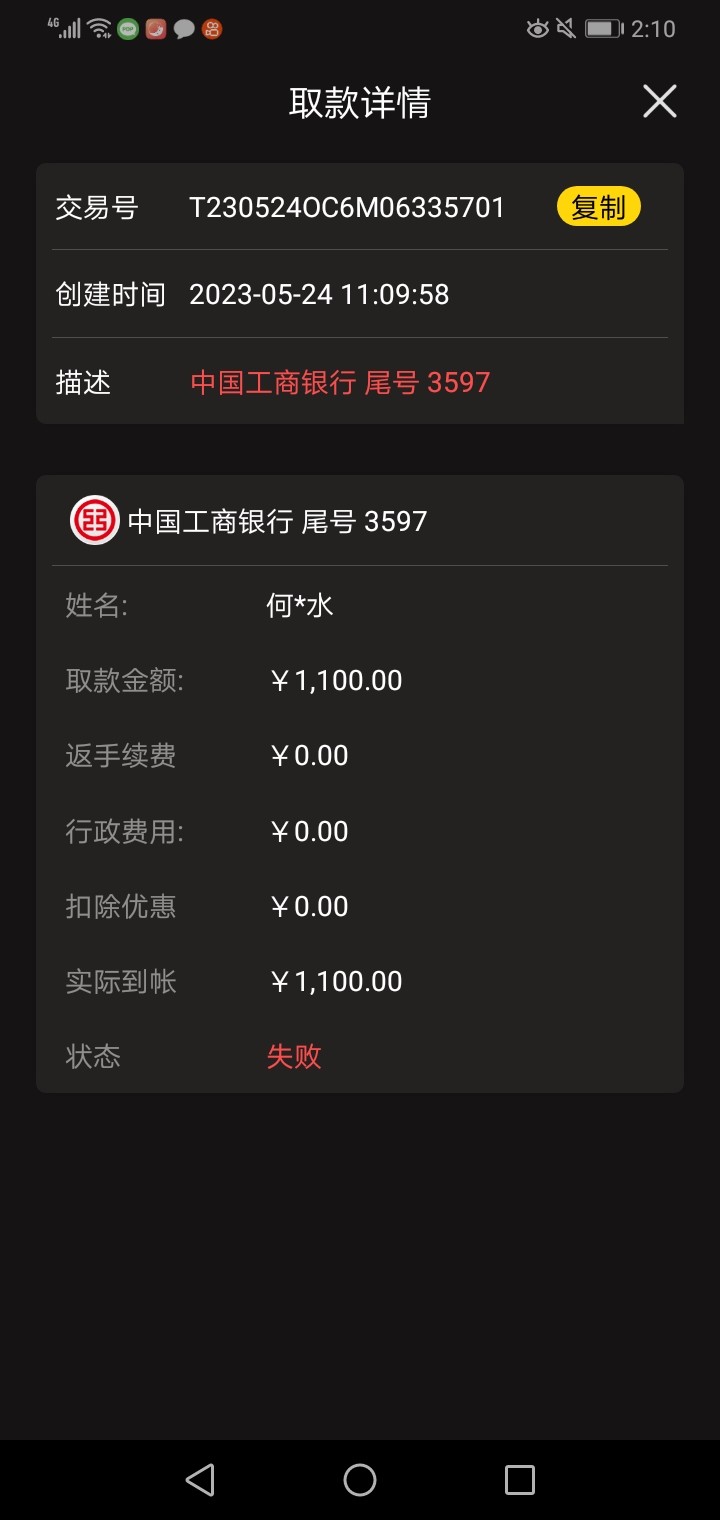
Task: Select the transaction number T230524OC6M06335701
Action: 346,207
